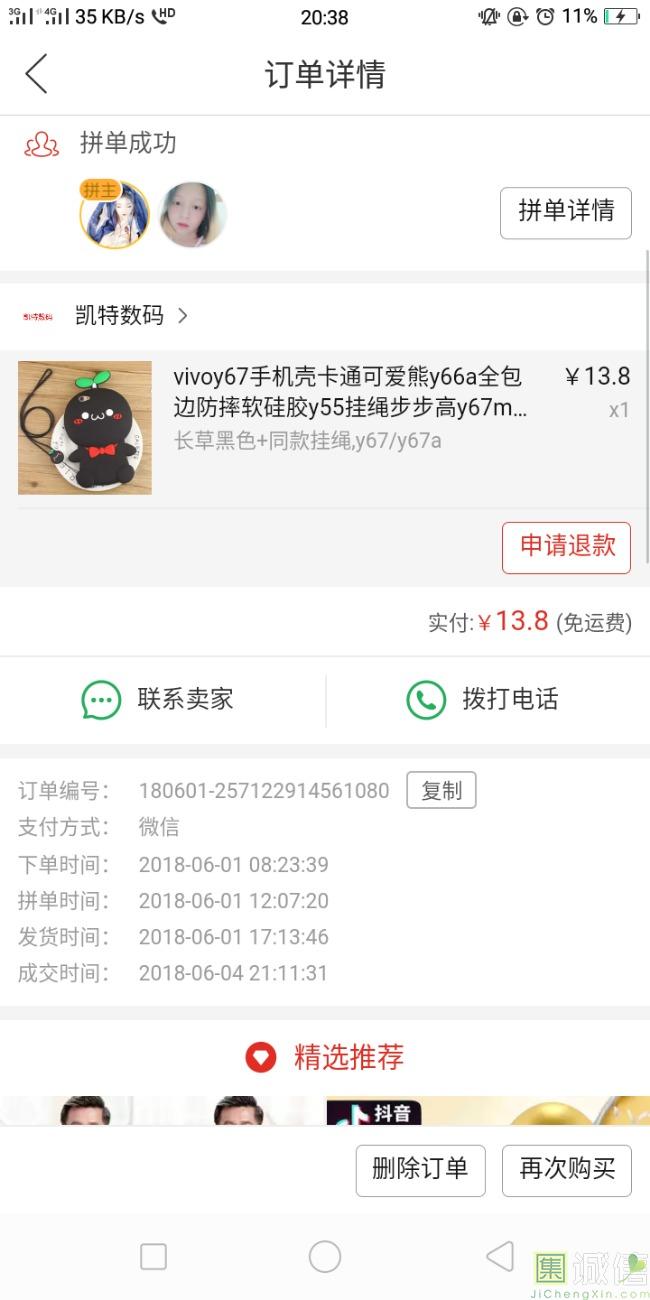Open the 凯特数码 store page
The width and height of the screenshot is (650, 1300).
(120, 316)
